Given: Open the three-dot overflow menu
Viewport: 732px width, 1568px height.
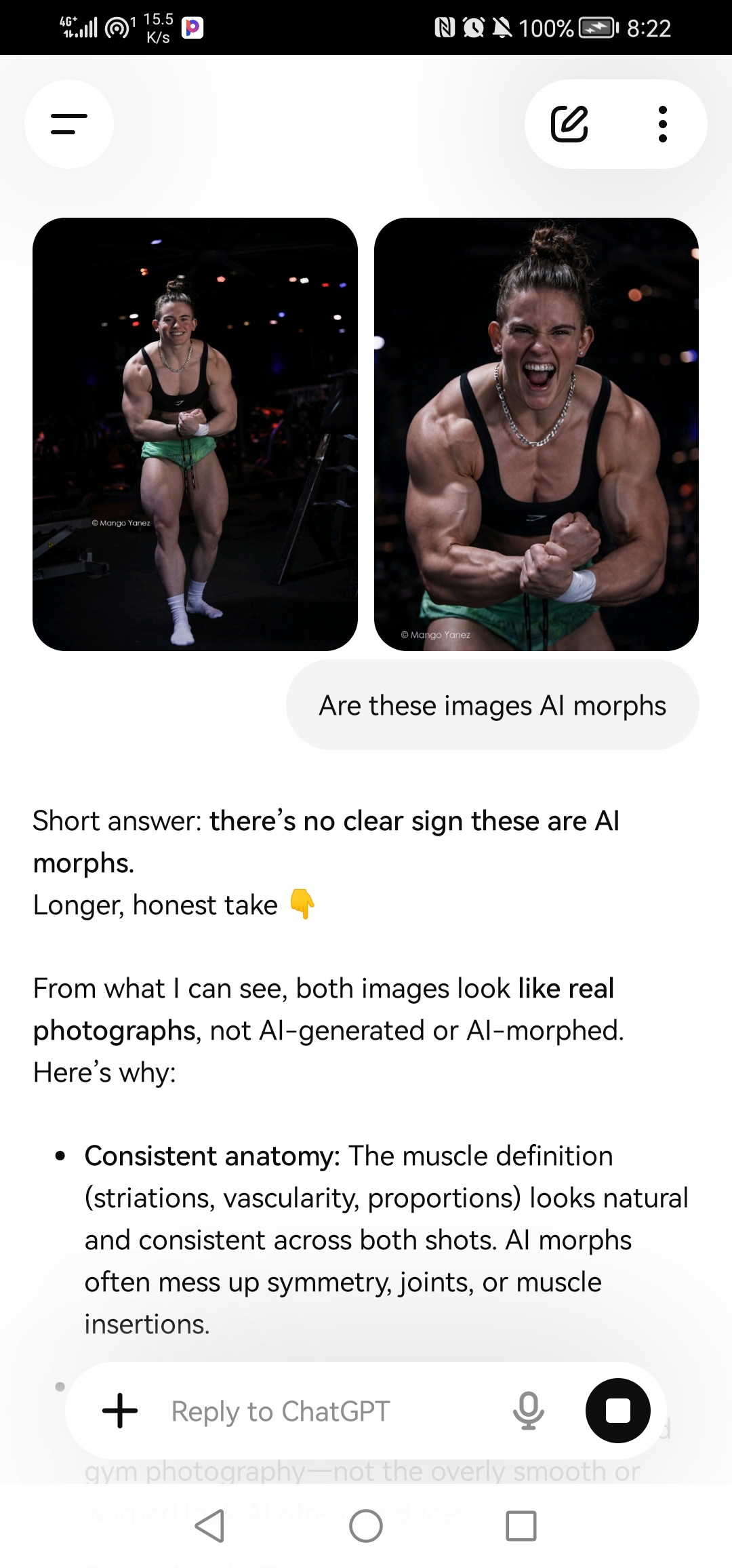Looking at the screenshot, I should click(x=662, y=124).
